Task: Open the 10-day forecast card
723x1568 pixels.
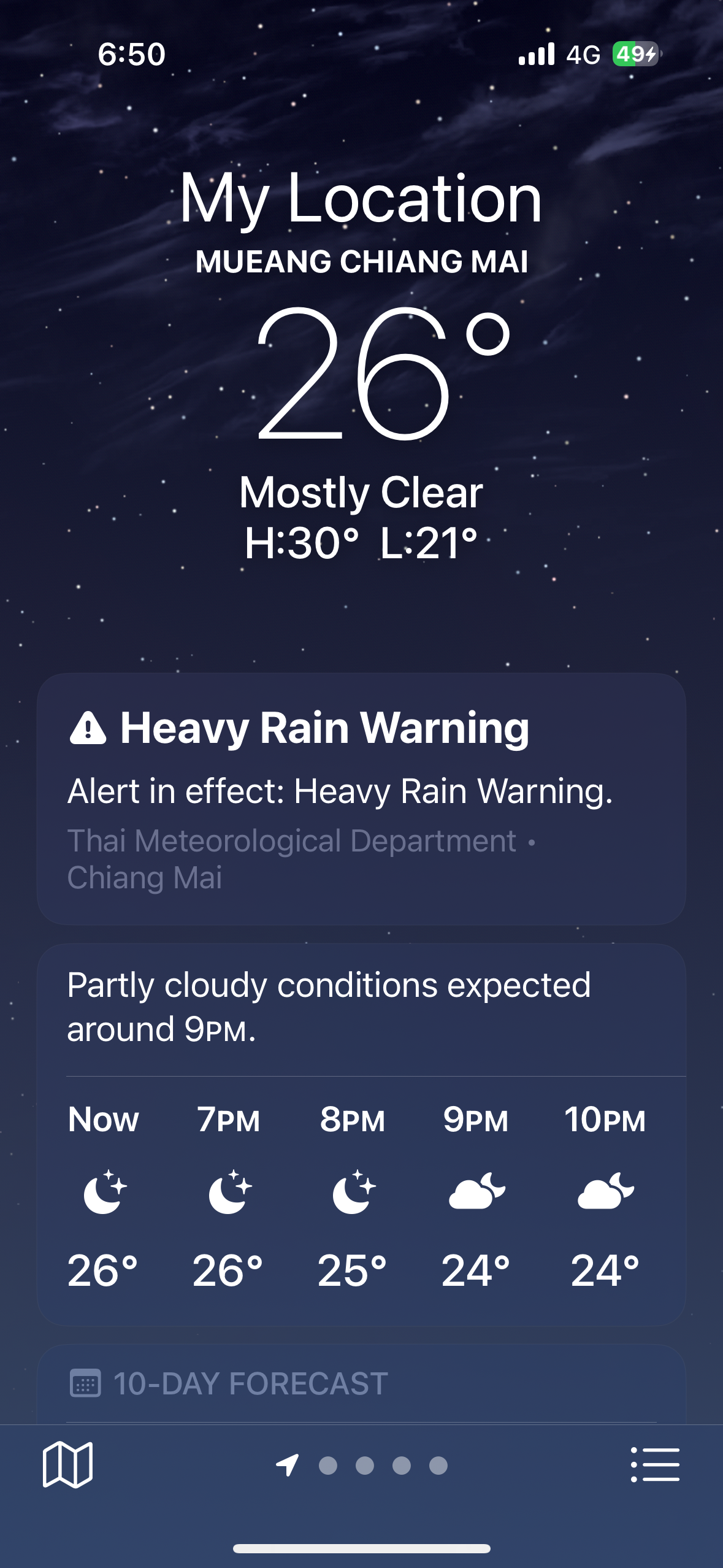Action: (x=361, y=1384)
